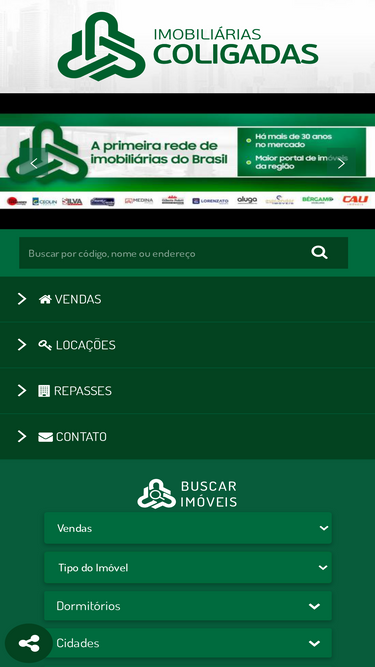
Task: Open the Cidades dropdown
Action: pos(188,643)
